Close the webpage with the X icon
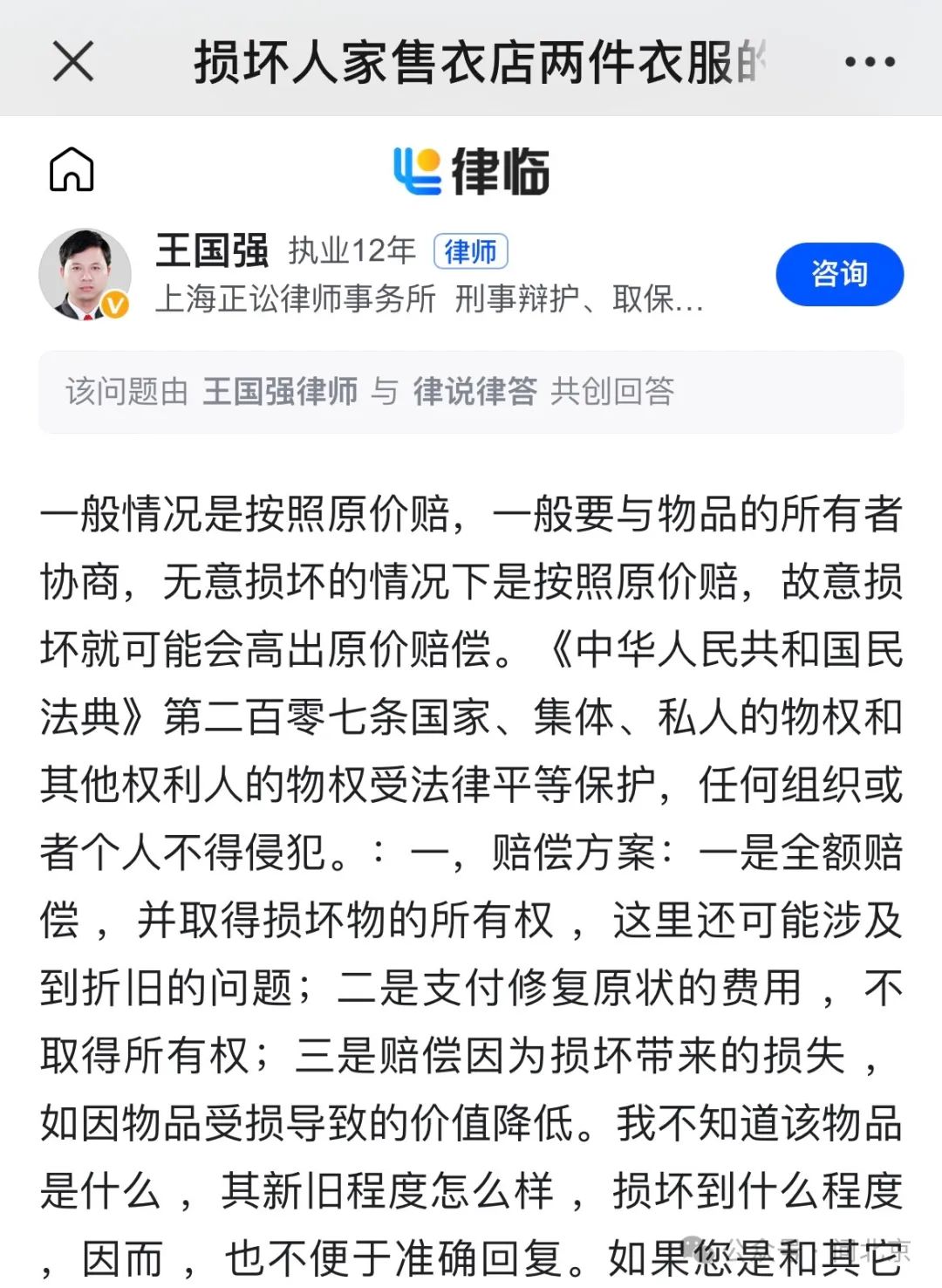This screenshot has width=942, height=1288. tap(73, 62)
